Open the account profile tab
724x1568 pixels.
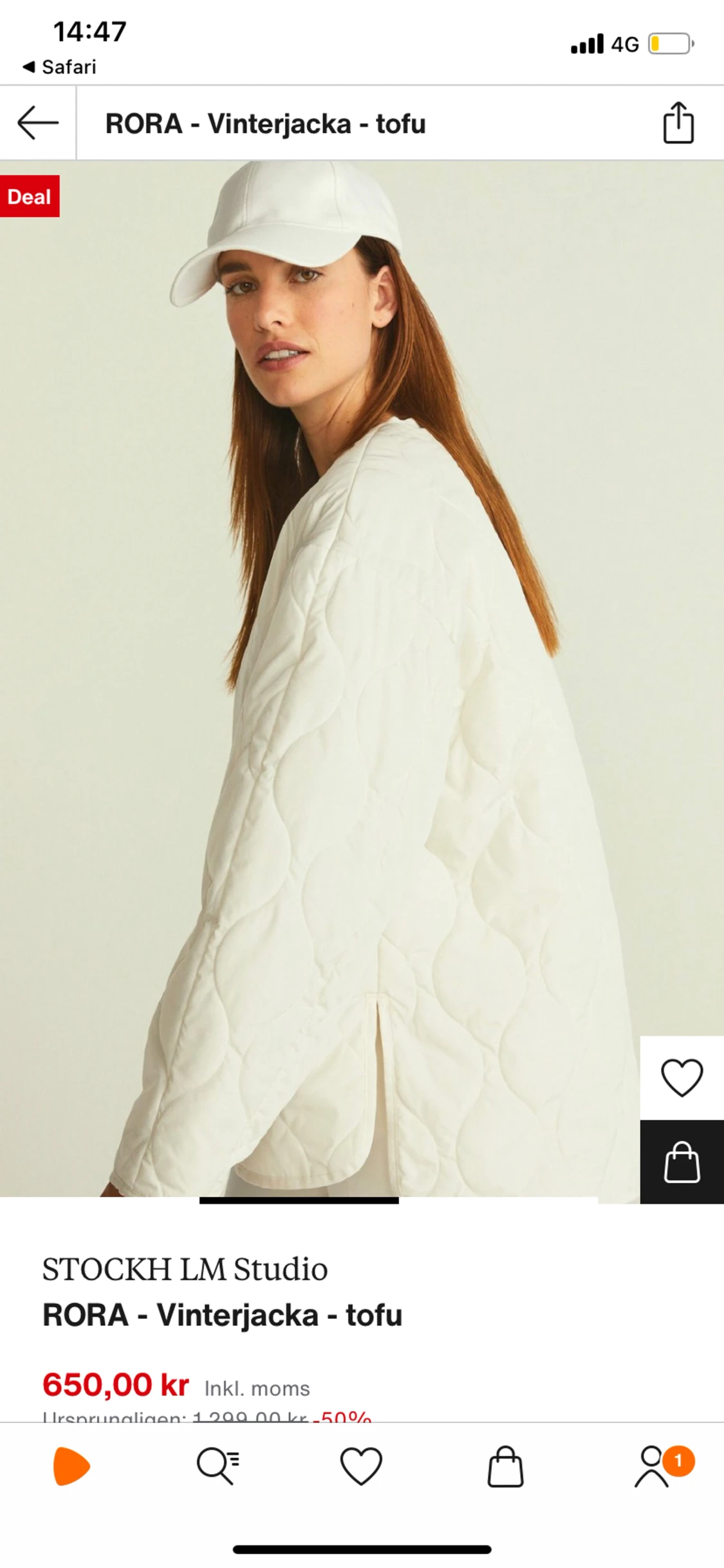click(x=653, y=1466)
